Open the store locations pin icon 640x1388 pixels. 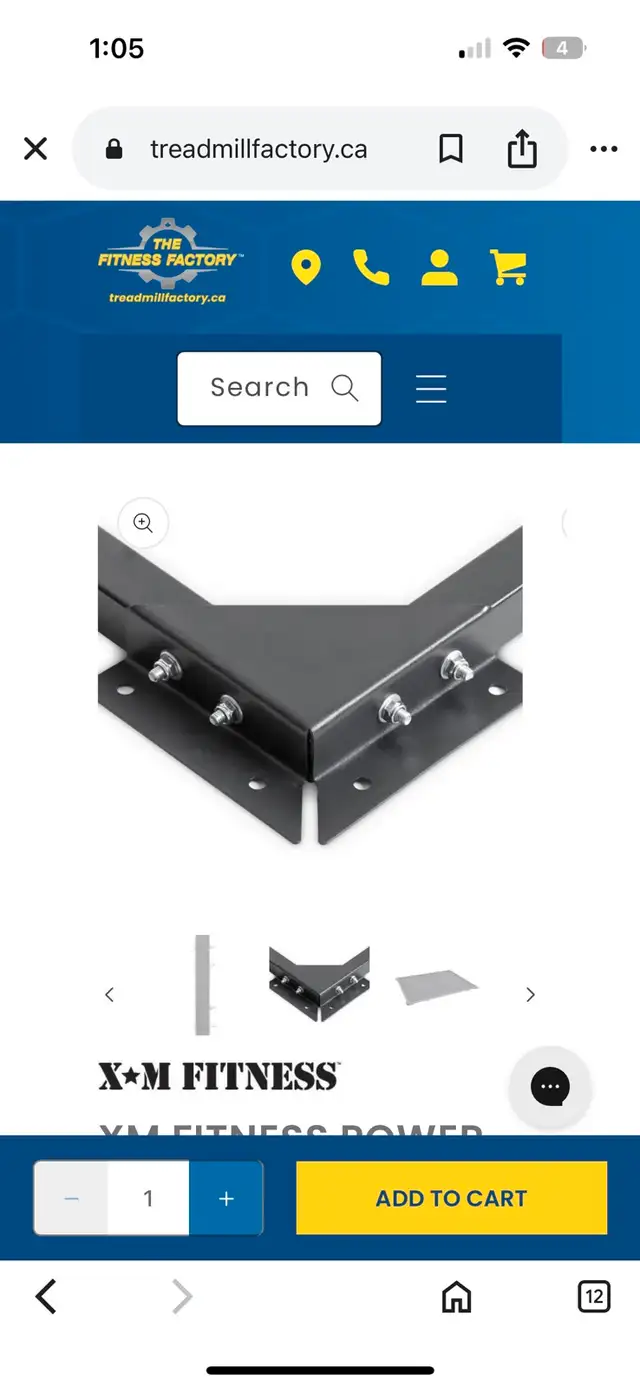(x=305, y=268)
